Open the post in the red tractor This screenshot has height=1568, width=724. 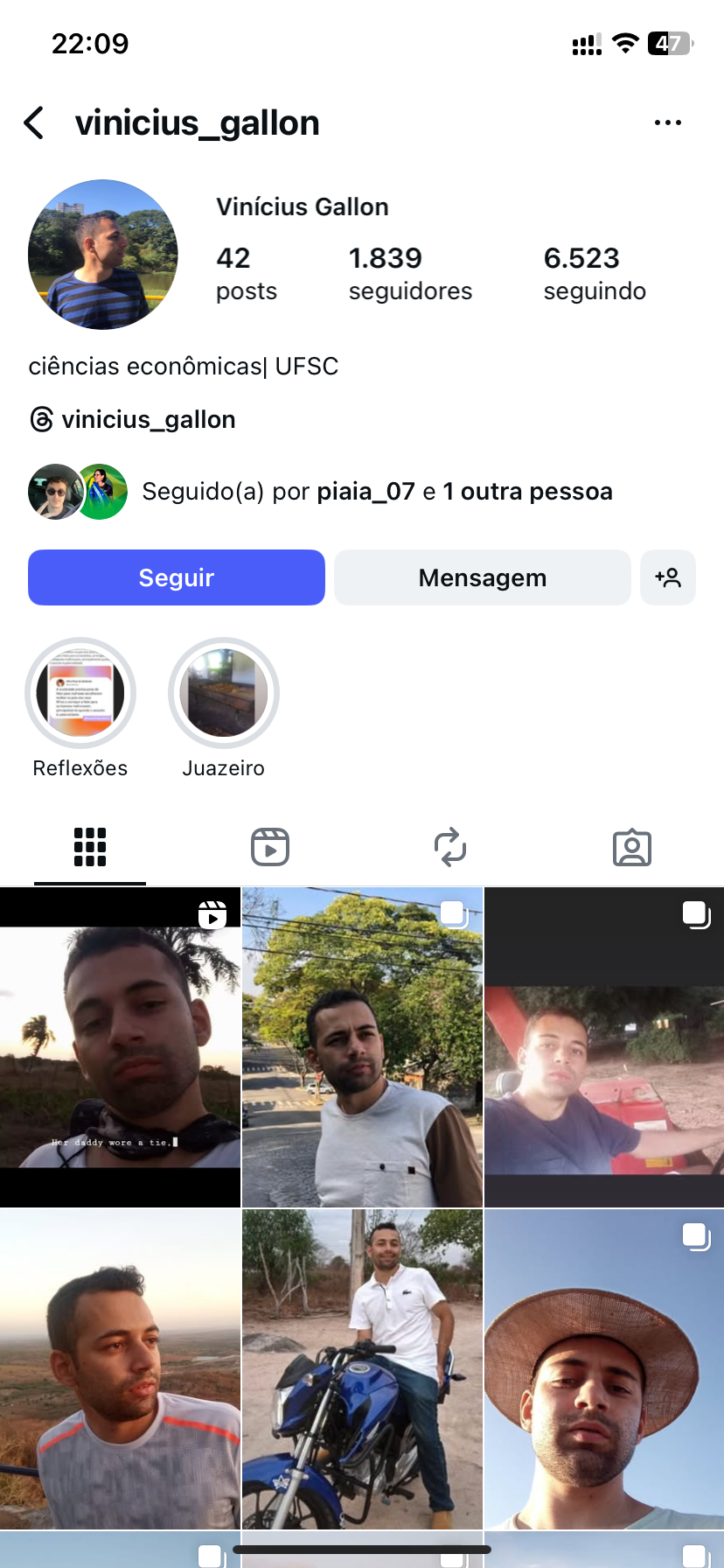coord(604,1047)
